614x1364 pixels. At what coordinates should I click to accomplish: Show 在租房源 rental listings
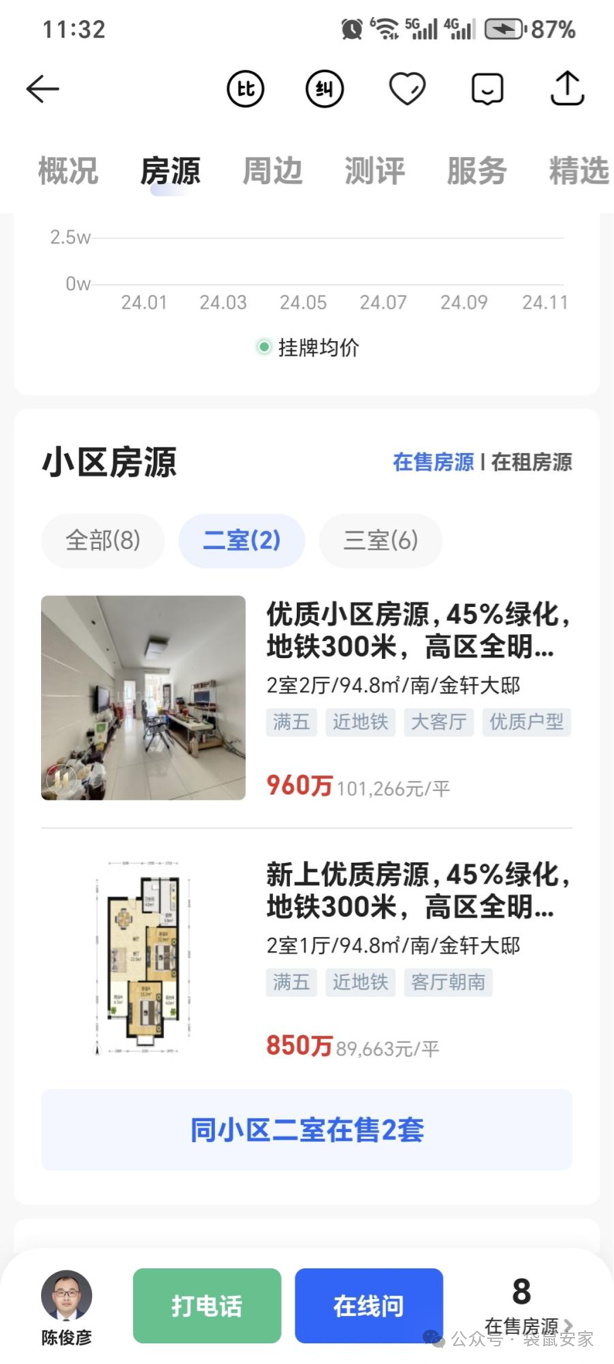tap(531, 462)
